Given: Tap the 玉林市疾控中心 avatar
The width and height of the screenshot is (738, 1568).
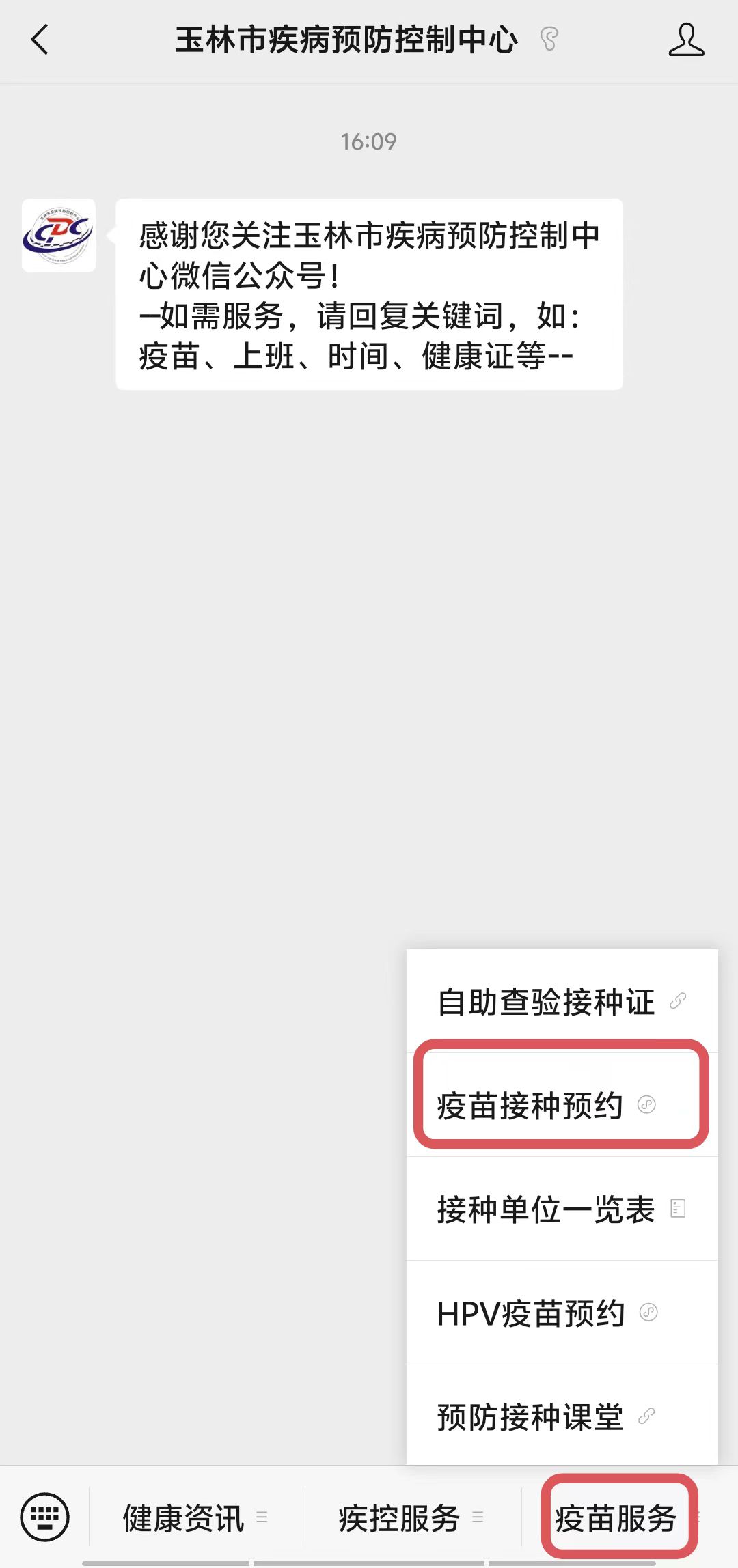Looking at the screenshot, I should (x=59, y=236).
